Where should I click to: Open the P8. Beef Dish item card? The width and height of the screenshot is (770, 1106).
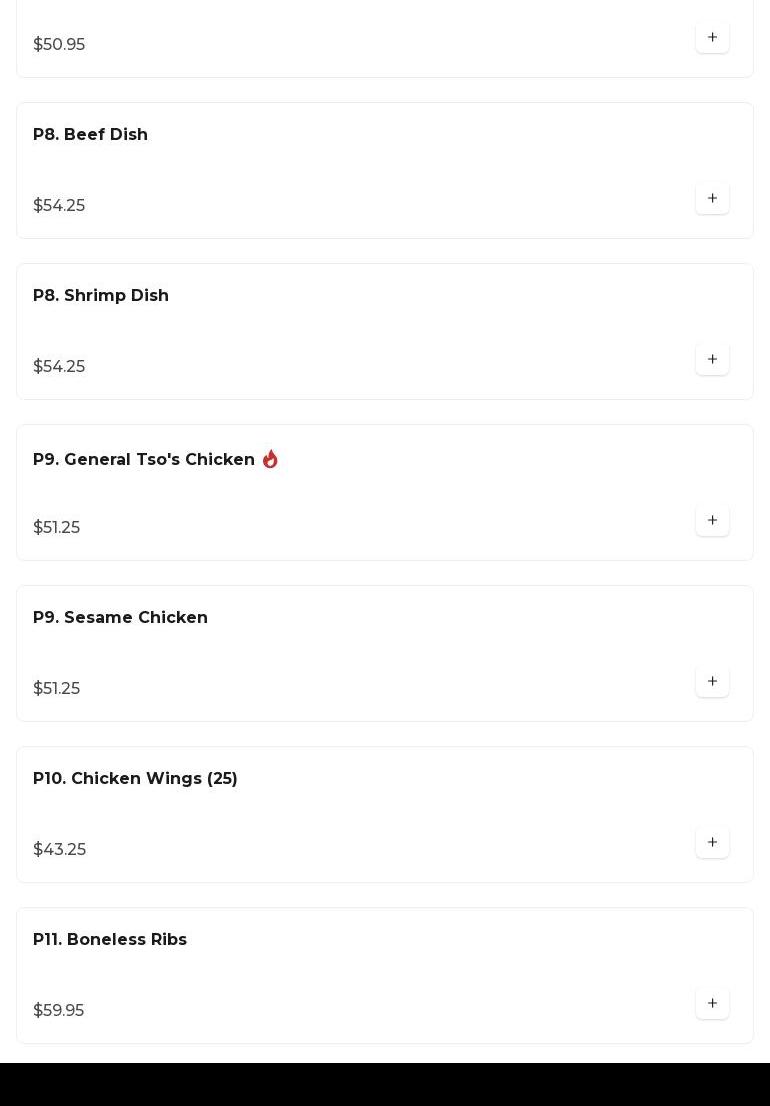click(90, 135)
